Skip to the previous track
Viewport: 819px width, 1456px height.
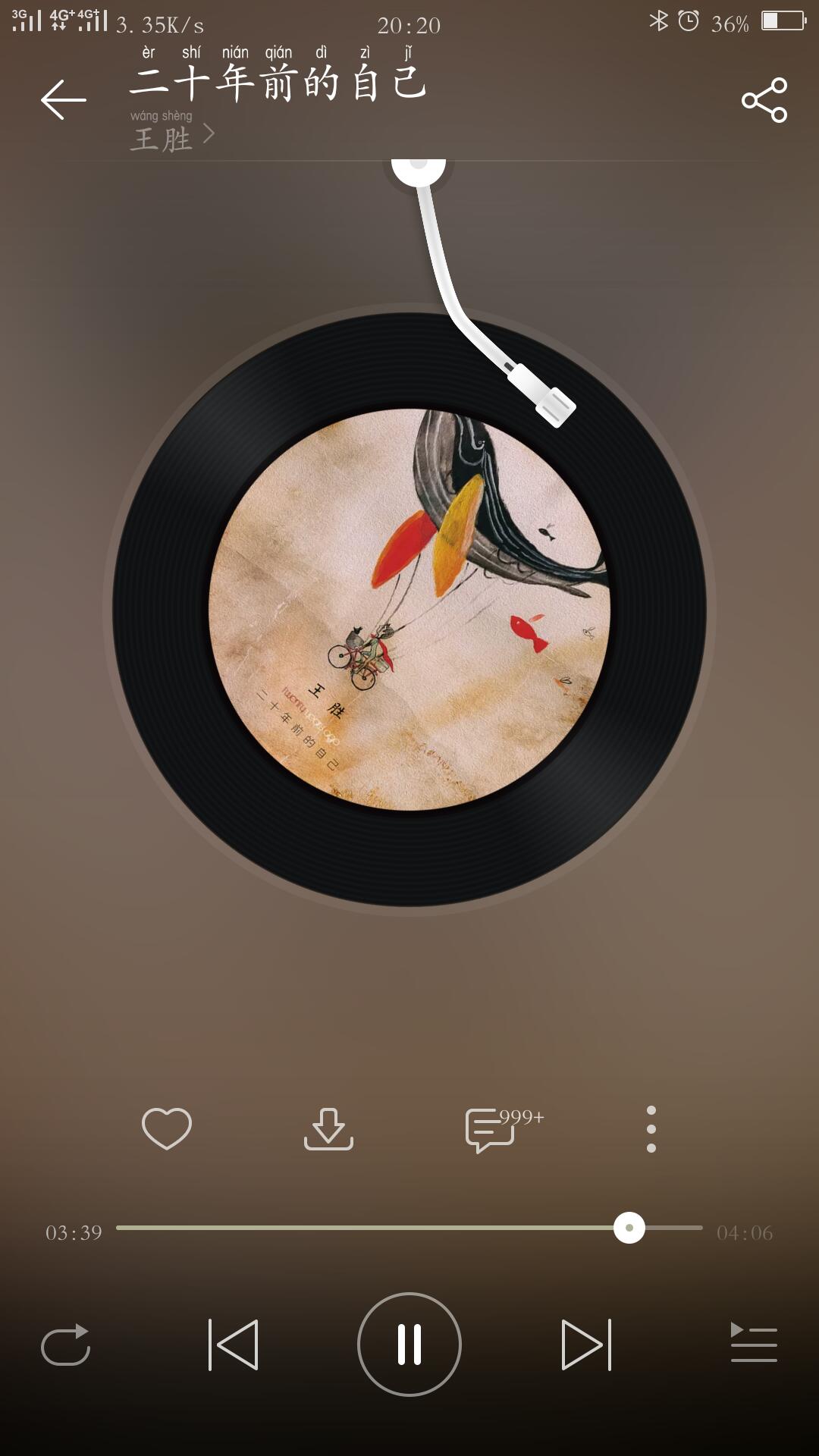tap(234, 1345)
